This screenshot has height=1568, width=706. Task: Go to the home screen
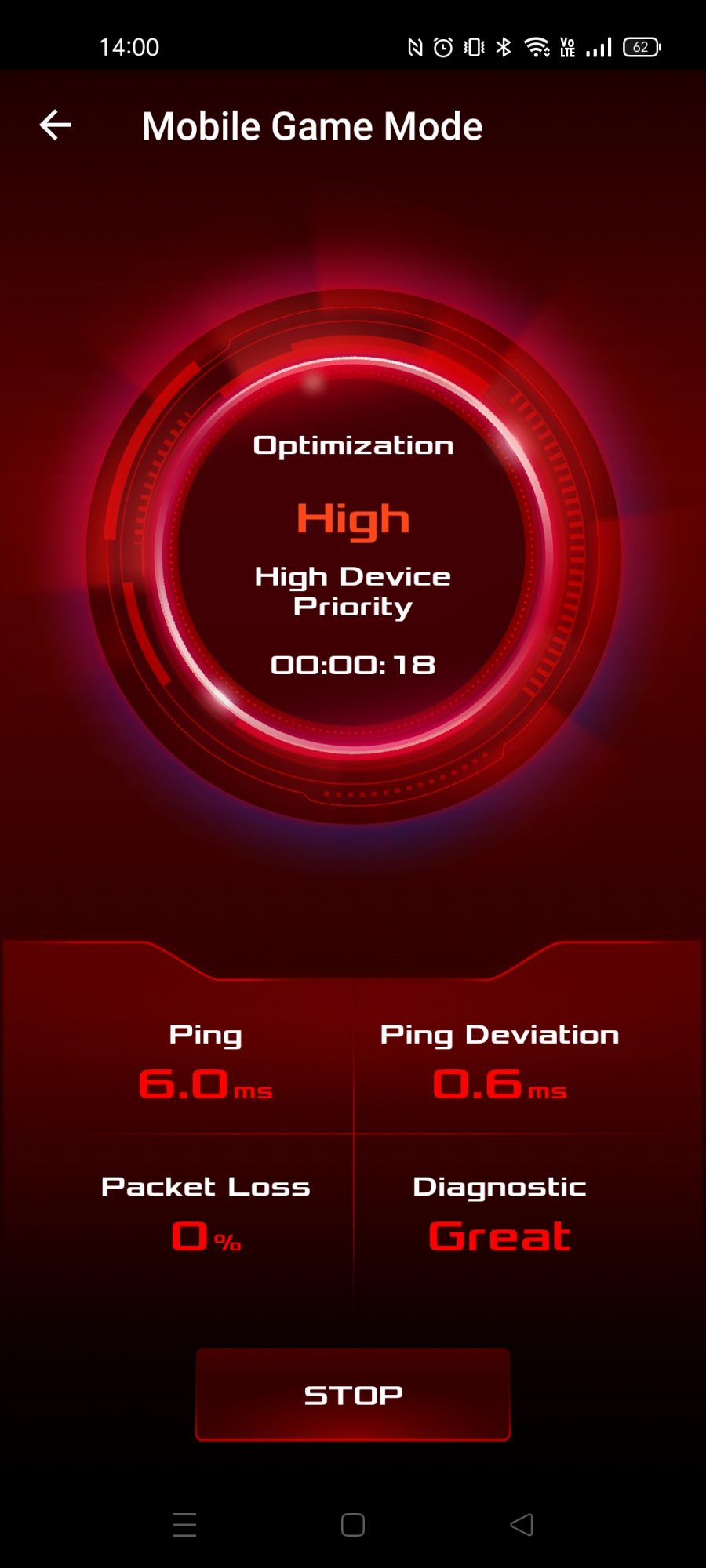pos(353,1525)
